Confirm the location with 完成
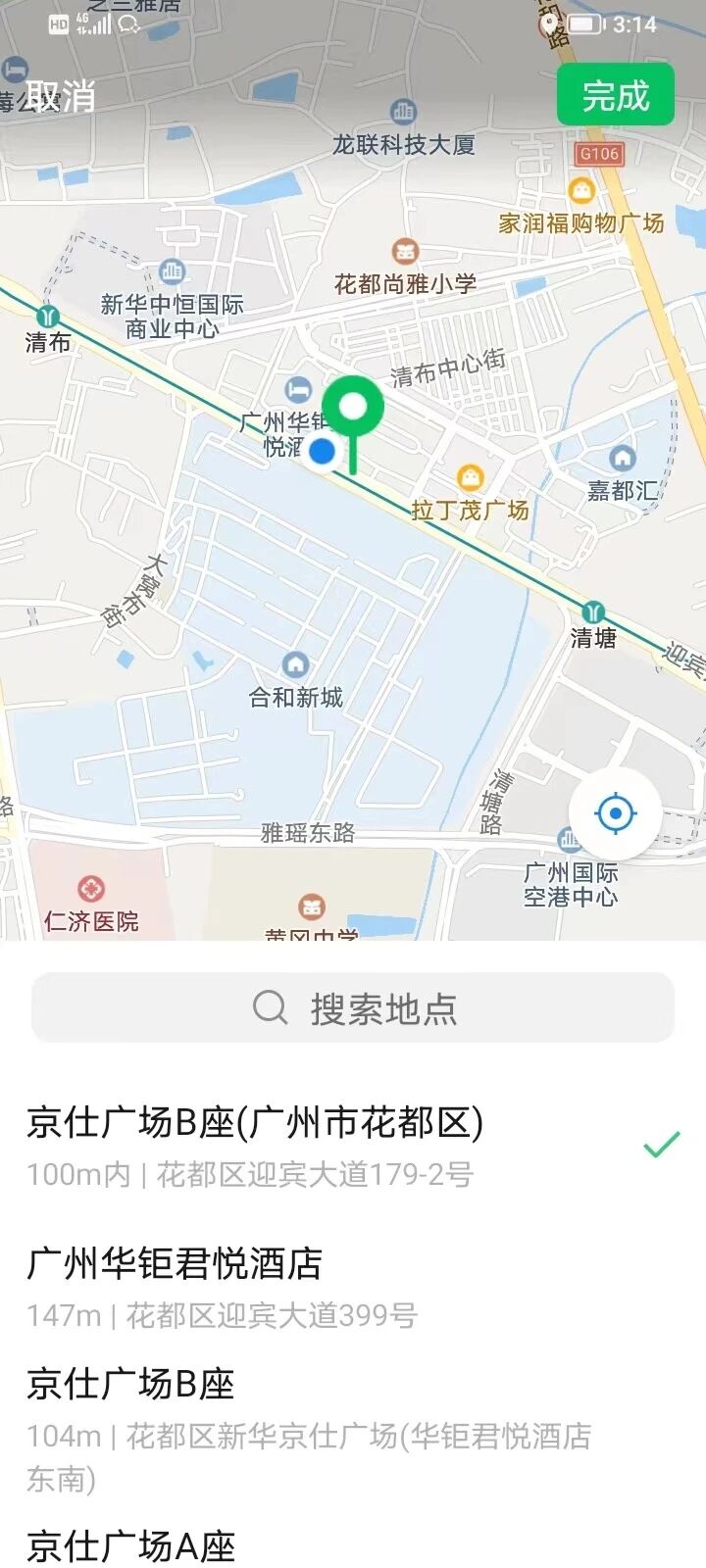The height and width of the screenshot is (1568, 706). (615, 95)
